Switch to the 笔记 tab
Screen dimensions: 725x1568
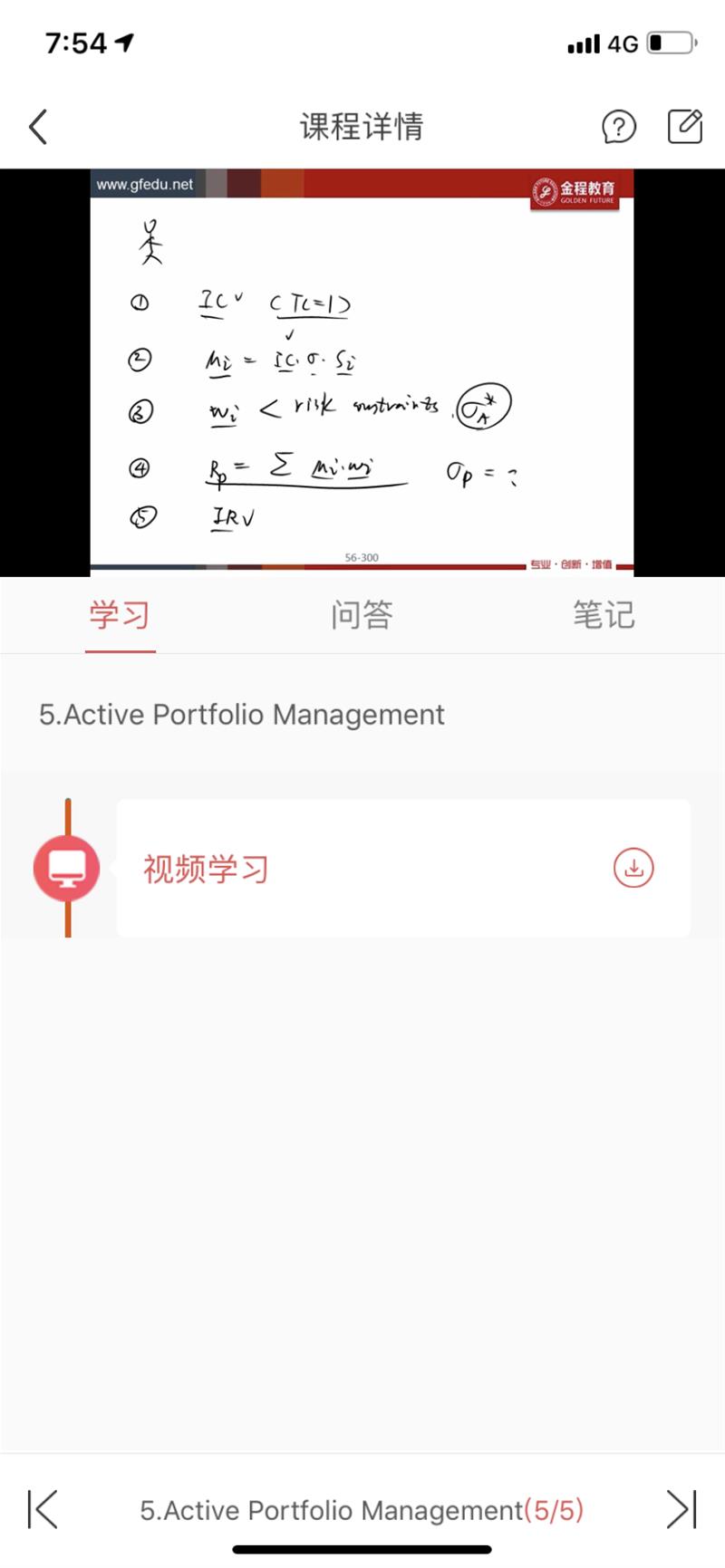pos(604,615)
